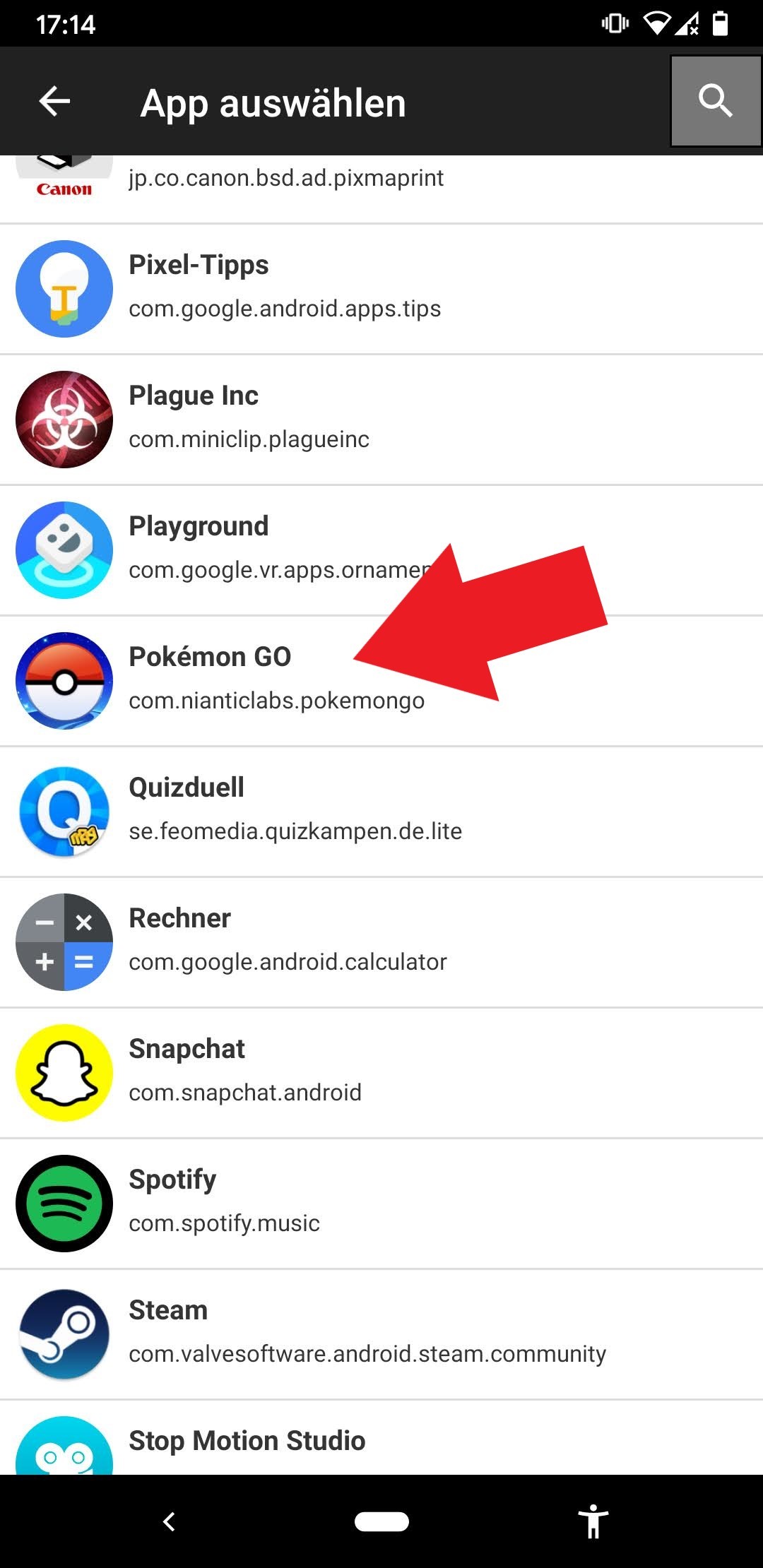Tap the Pokémon GO Pokeball icon
This screenshot has width=763, height=1568.
64,680
